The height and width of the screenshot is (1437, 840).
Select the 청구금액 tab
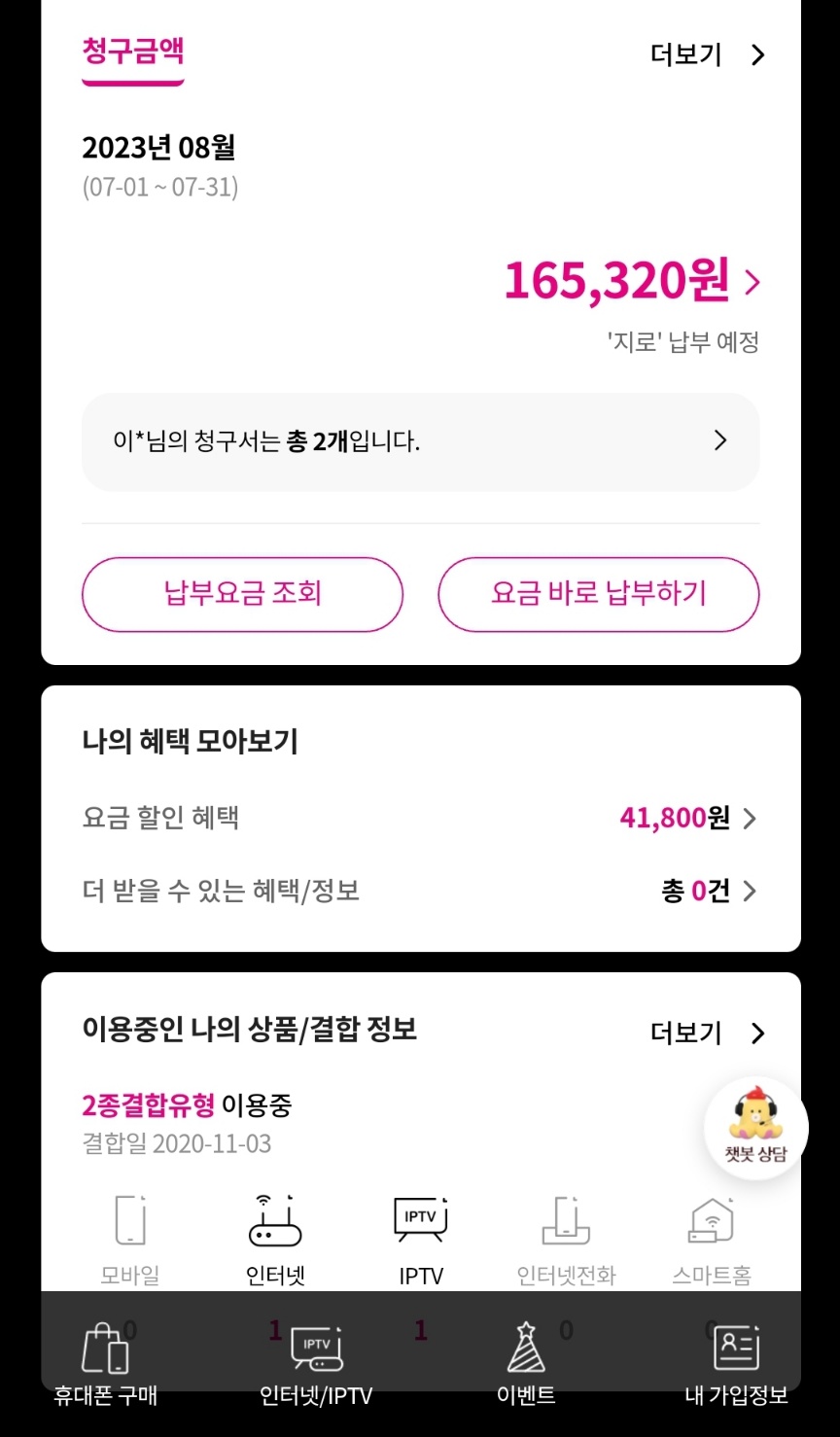[x=133, y=52]
